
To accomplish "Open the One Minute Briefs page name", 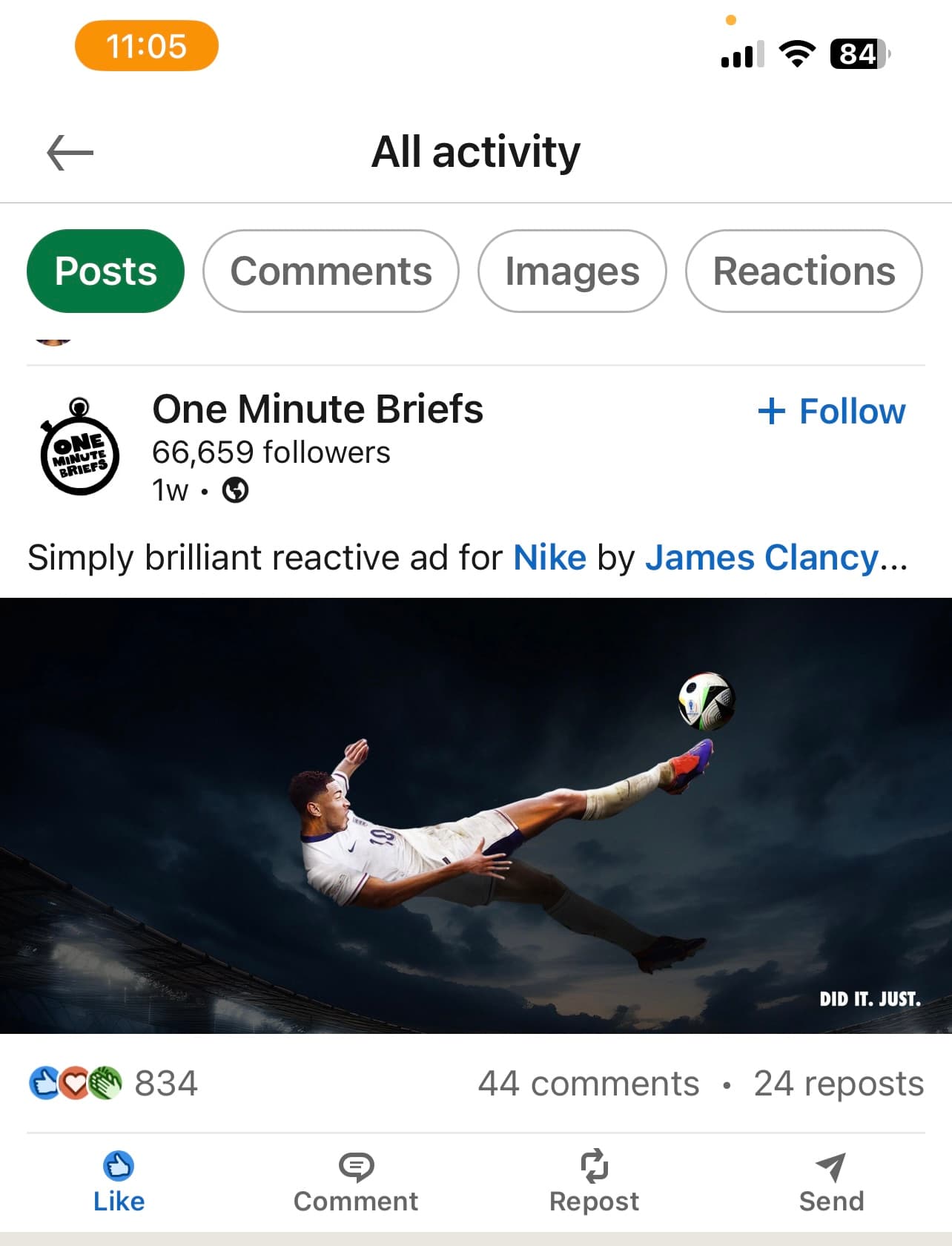I will click(x=317, y=409).
